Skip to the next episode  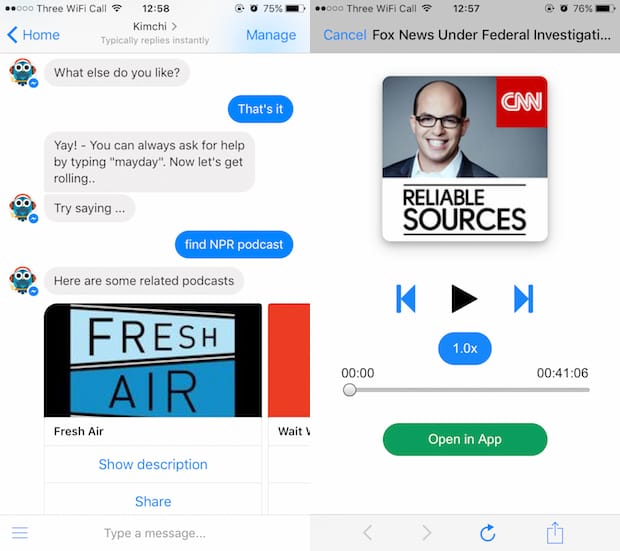pos(523,298)
